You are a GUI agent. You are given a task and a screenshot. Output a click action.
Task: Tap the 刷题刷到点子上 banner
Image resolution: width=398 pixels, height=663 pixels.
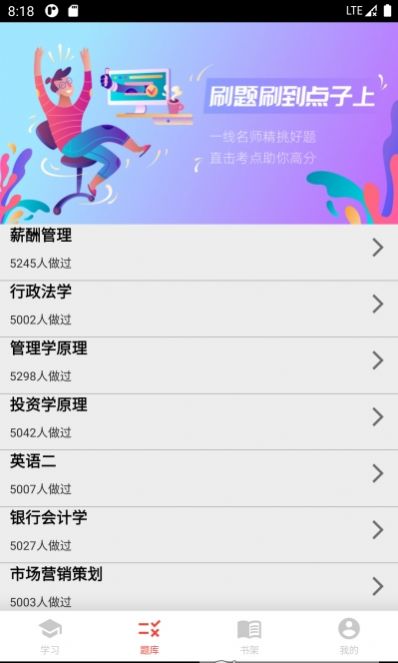pos(199,123)
